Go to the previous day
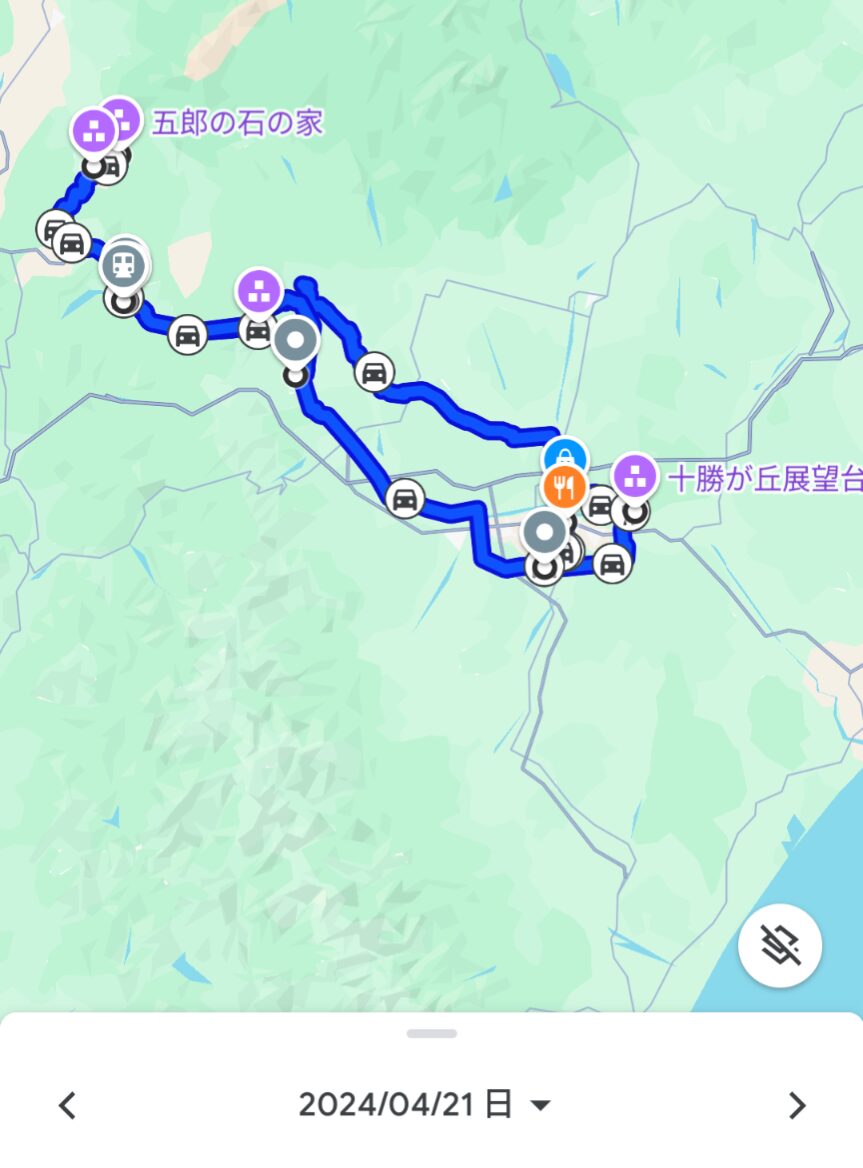 [x=67, y=1105]
